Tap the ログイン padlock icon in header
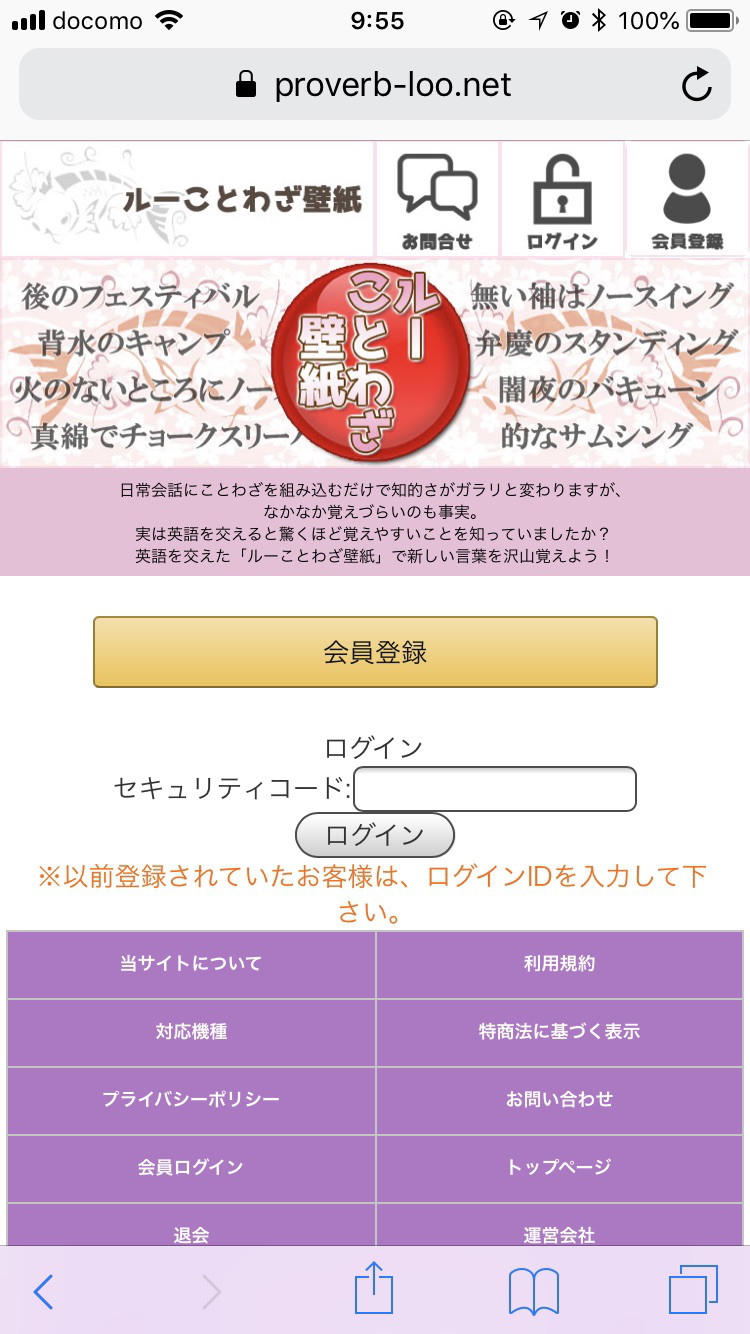This screenshot has width=750, height=1334. click(x=562, y=198)
